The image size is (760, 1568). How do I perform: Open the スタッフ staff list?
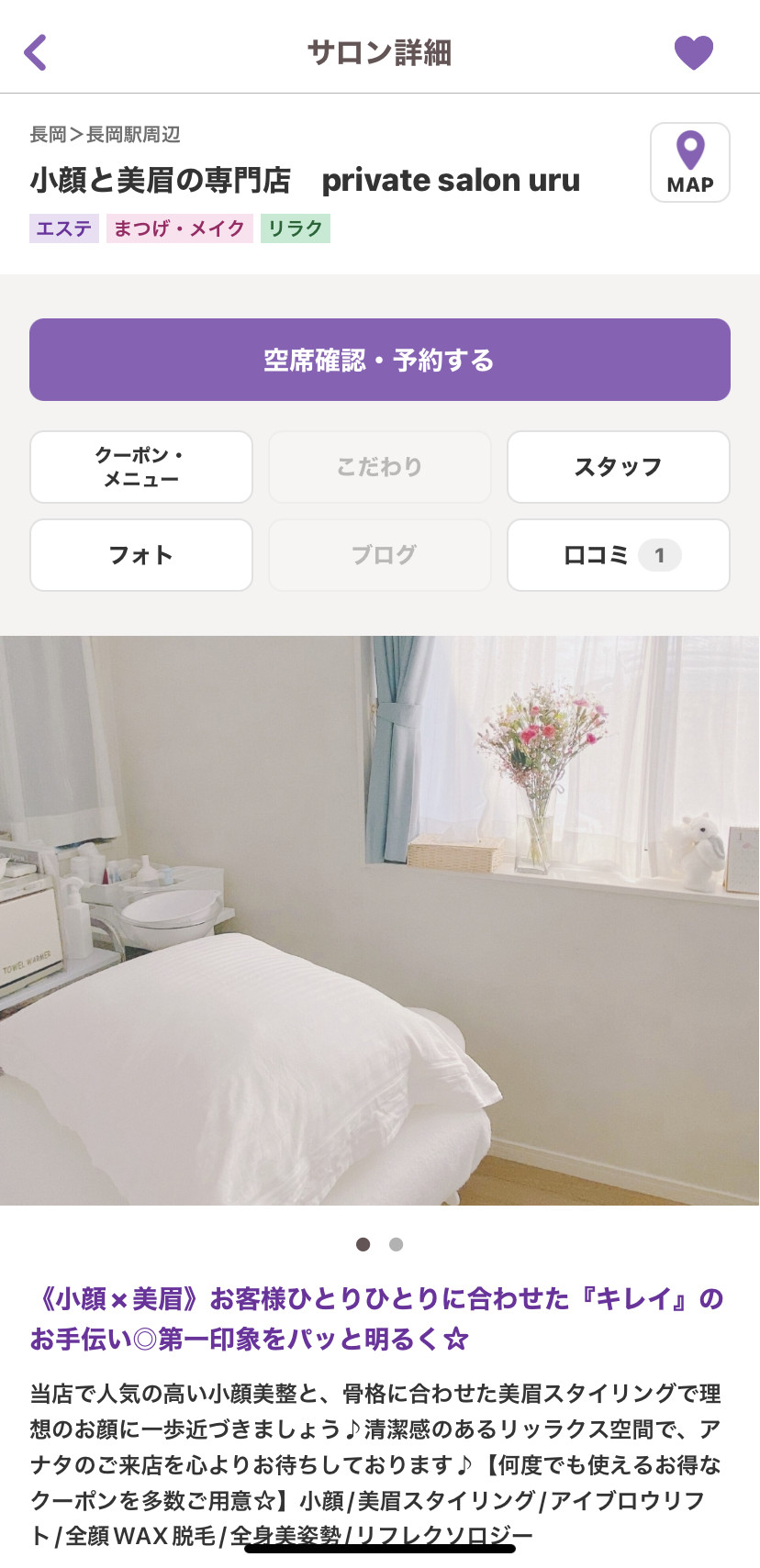click(x=618, y=467)
